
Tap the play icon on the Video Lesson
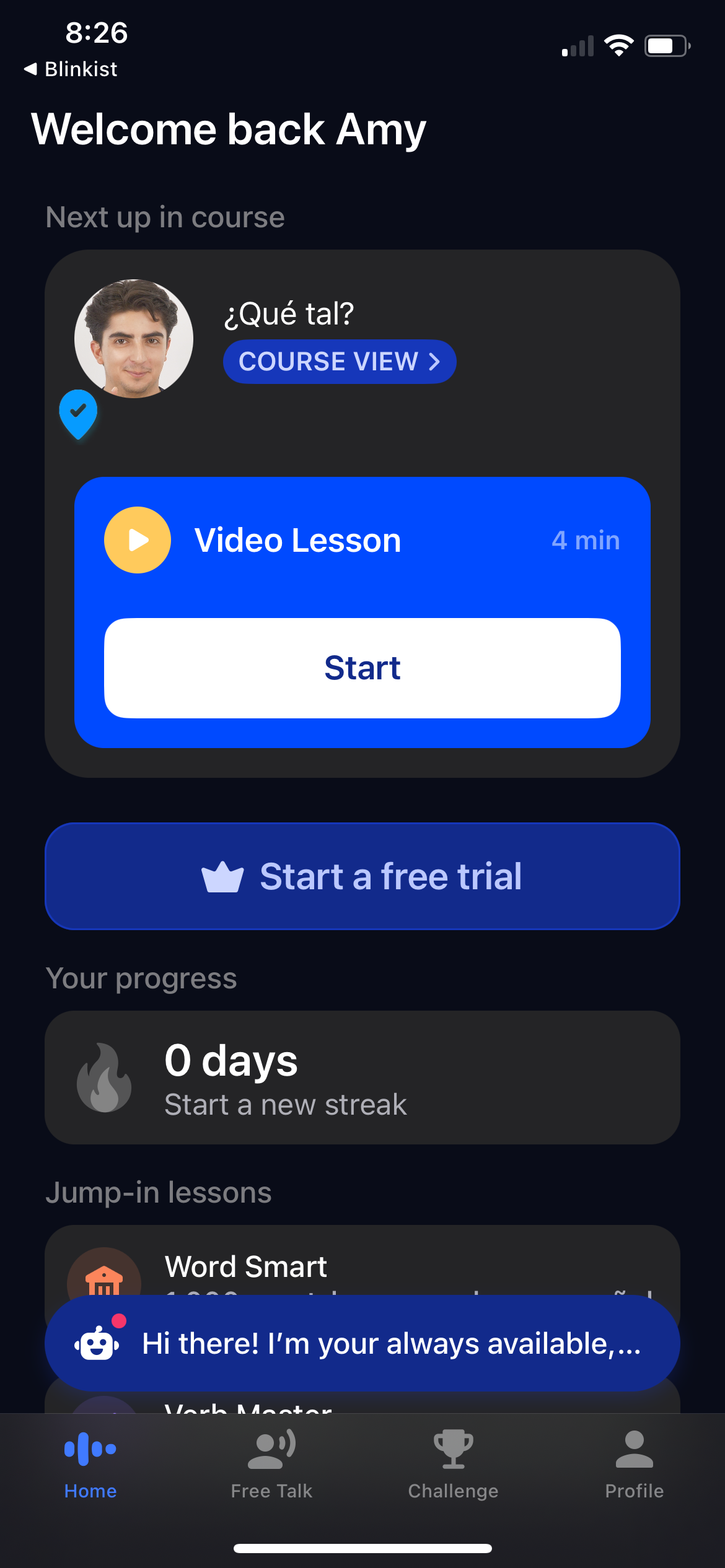(137, 539)
